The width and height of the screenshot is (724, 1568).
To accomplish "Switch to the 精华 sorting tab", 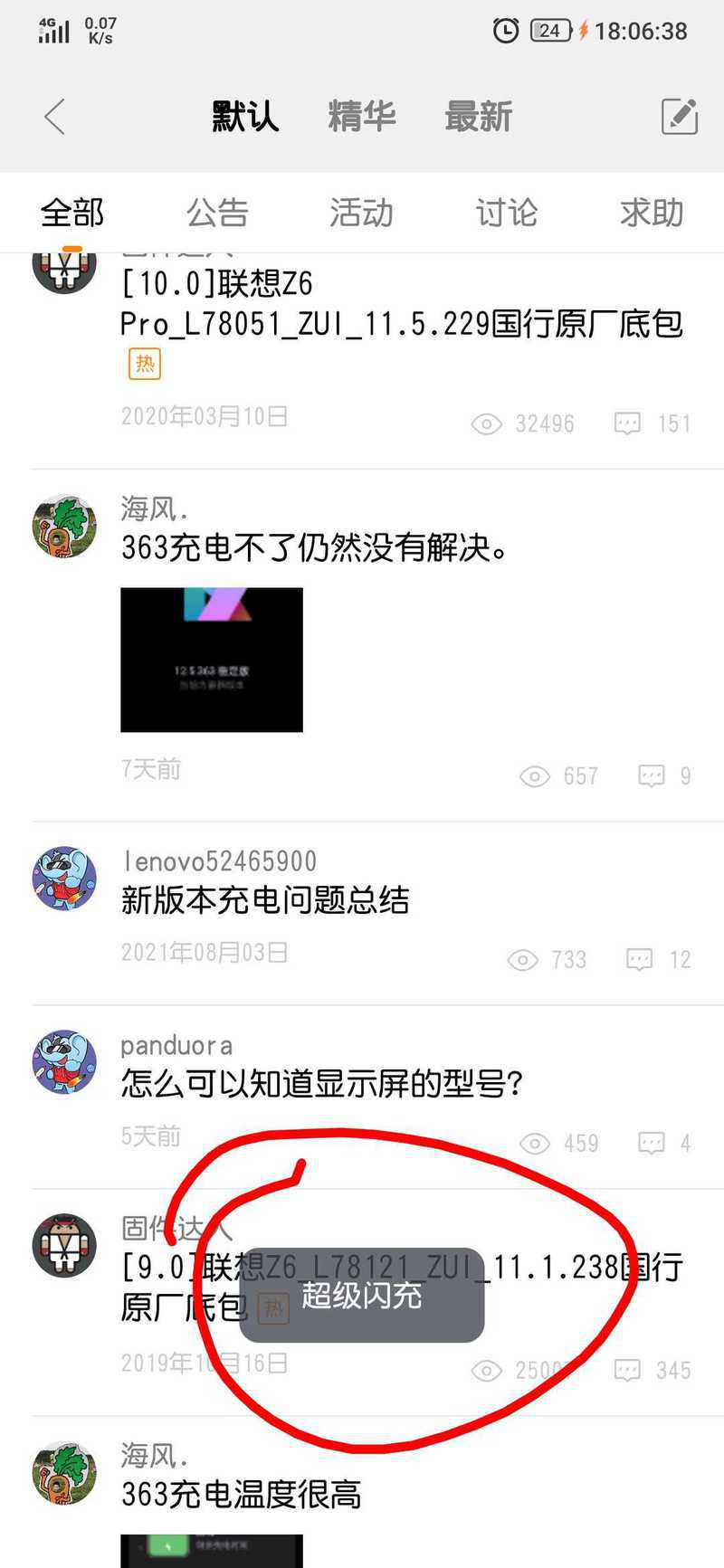I will pos(361,117).
